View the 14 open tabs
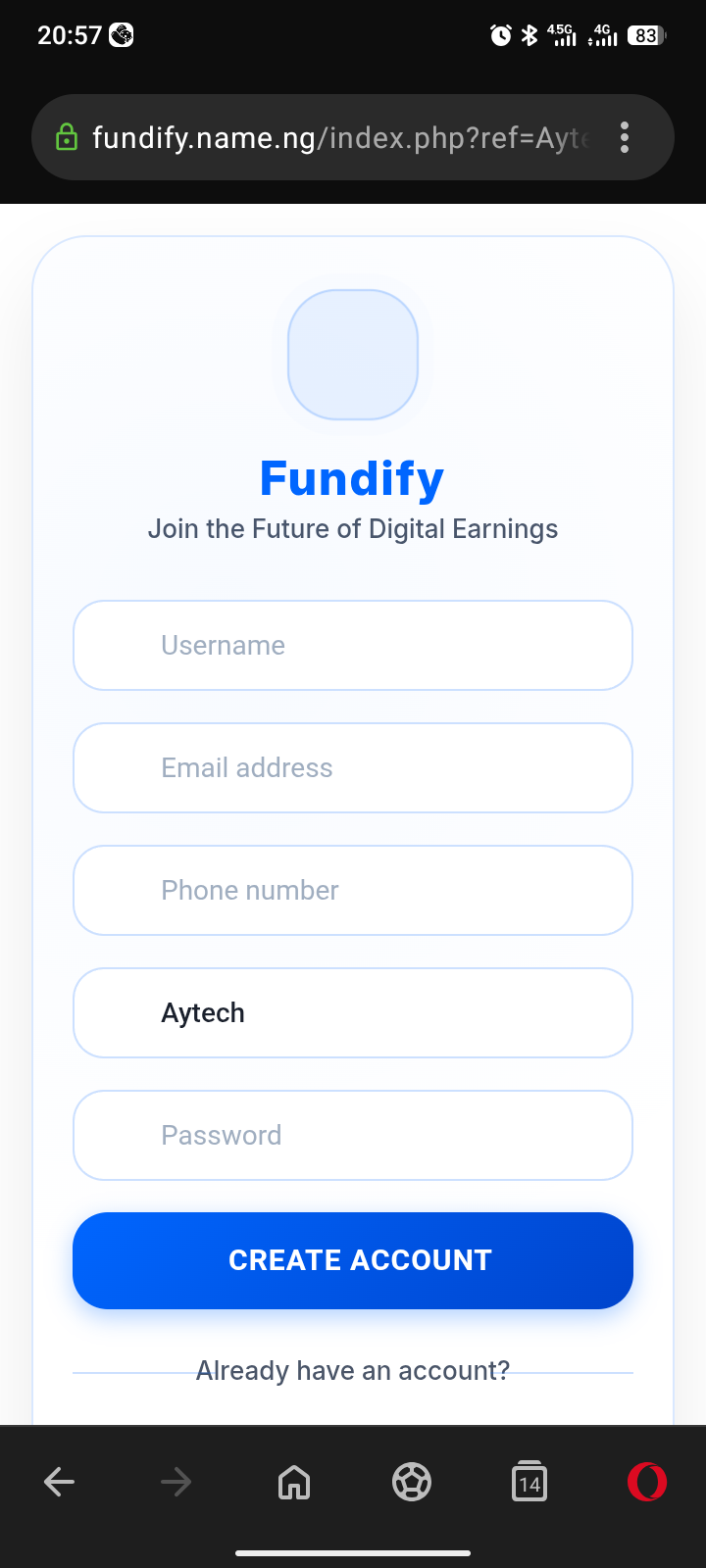Viewport: 706px width, 1568px height. coord(529,1482)
